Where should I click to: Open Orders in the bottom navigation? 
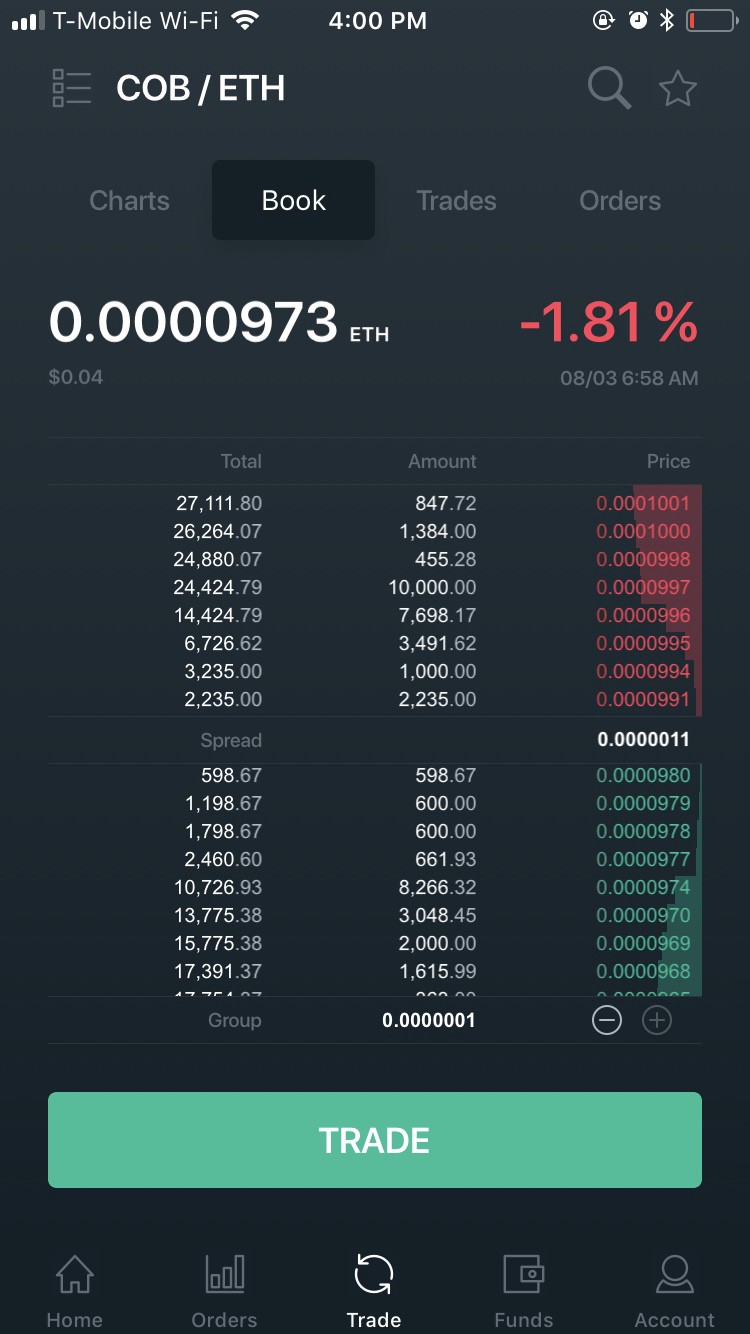tap(224, 1290)
